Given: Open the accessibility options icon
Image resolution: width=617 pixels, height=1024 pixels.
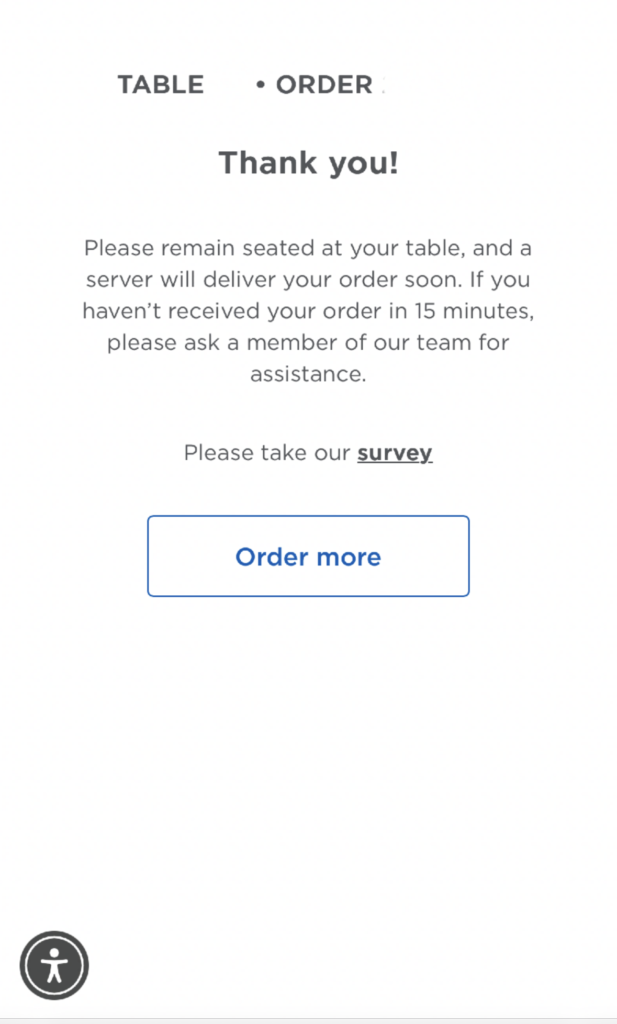Looking at the screenshot, I should coord(54,965).
